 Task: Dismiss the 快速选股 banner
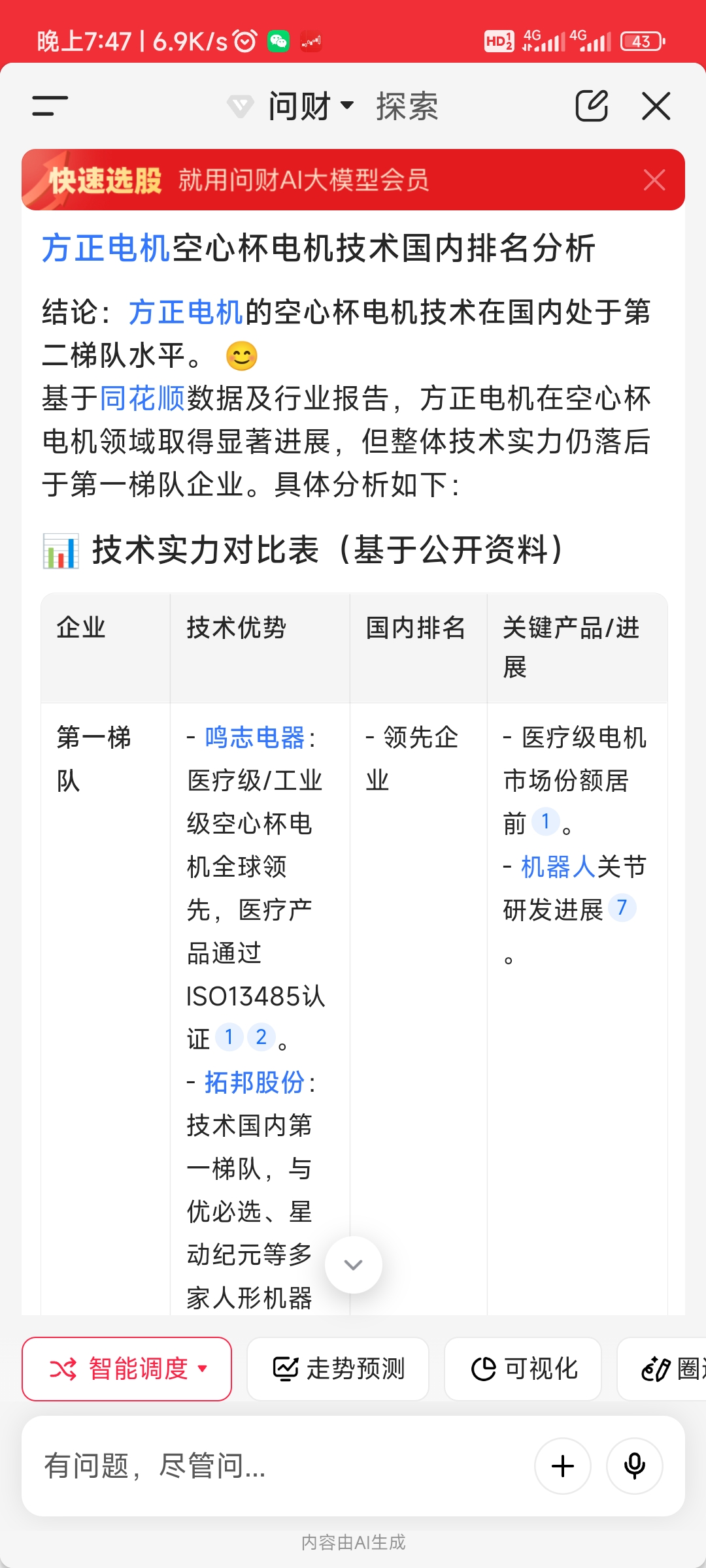tap(654, 180)
